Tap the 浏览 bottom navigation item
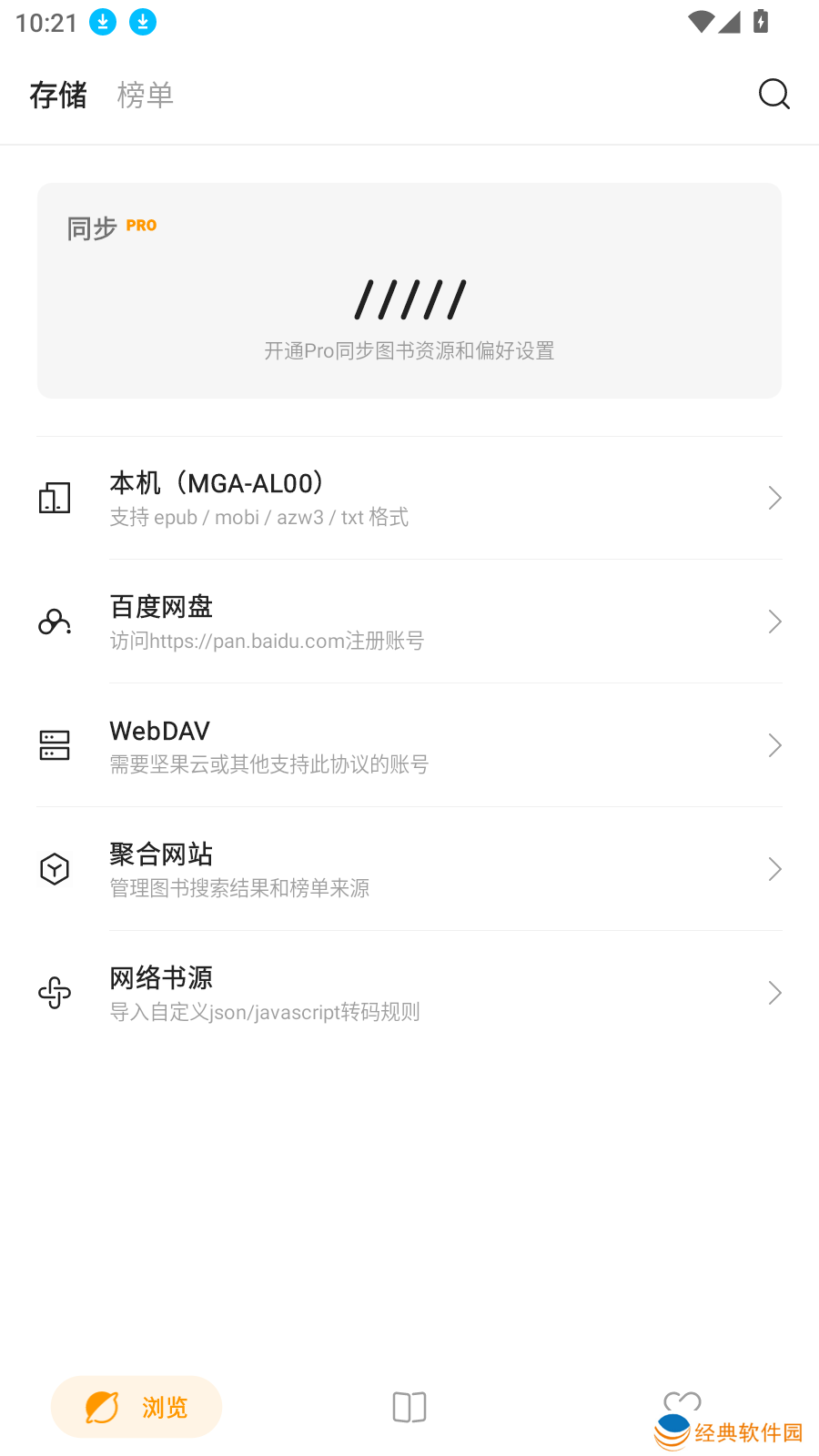The image size is (819, 1456). pos(136,1407)
